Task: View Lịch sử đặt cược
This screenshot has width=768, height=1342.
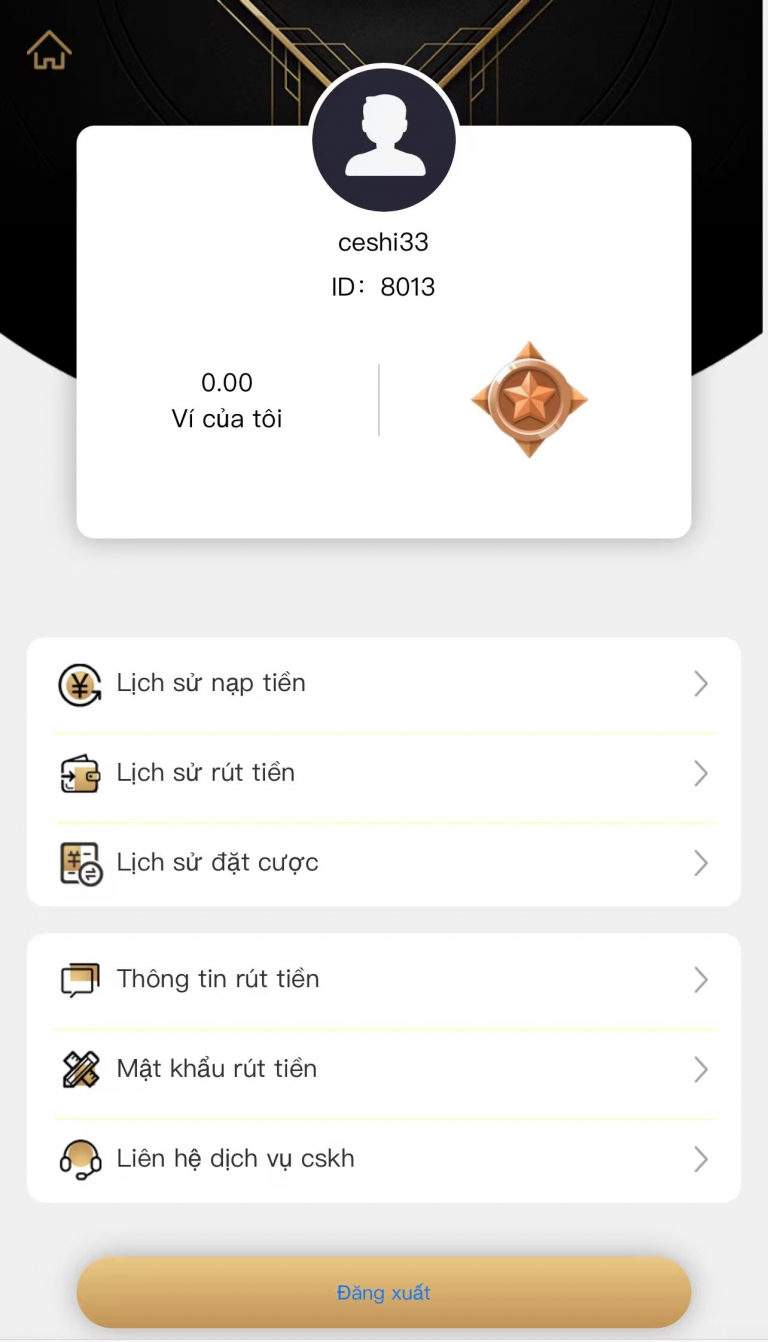Action: coord(383,863)
